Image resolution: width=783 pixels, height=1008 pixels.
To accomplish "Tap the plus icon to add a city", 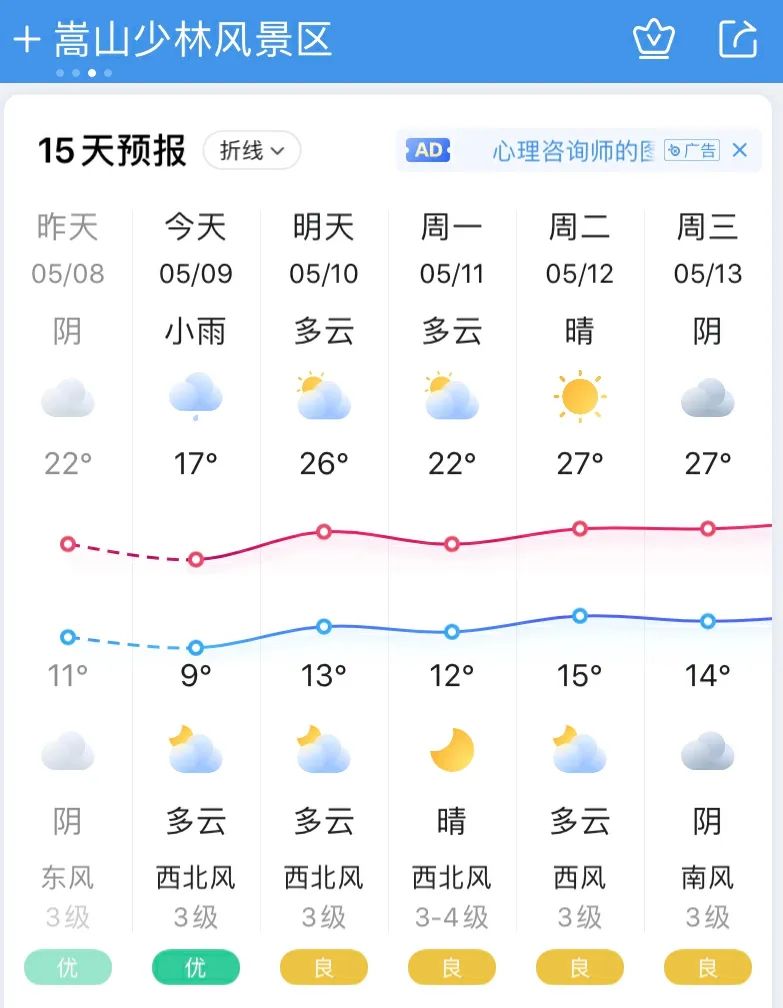I will [x=26, y=40].
